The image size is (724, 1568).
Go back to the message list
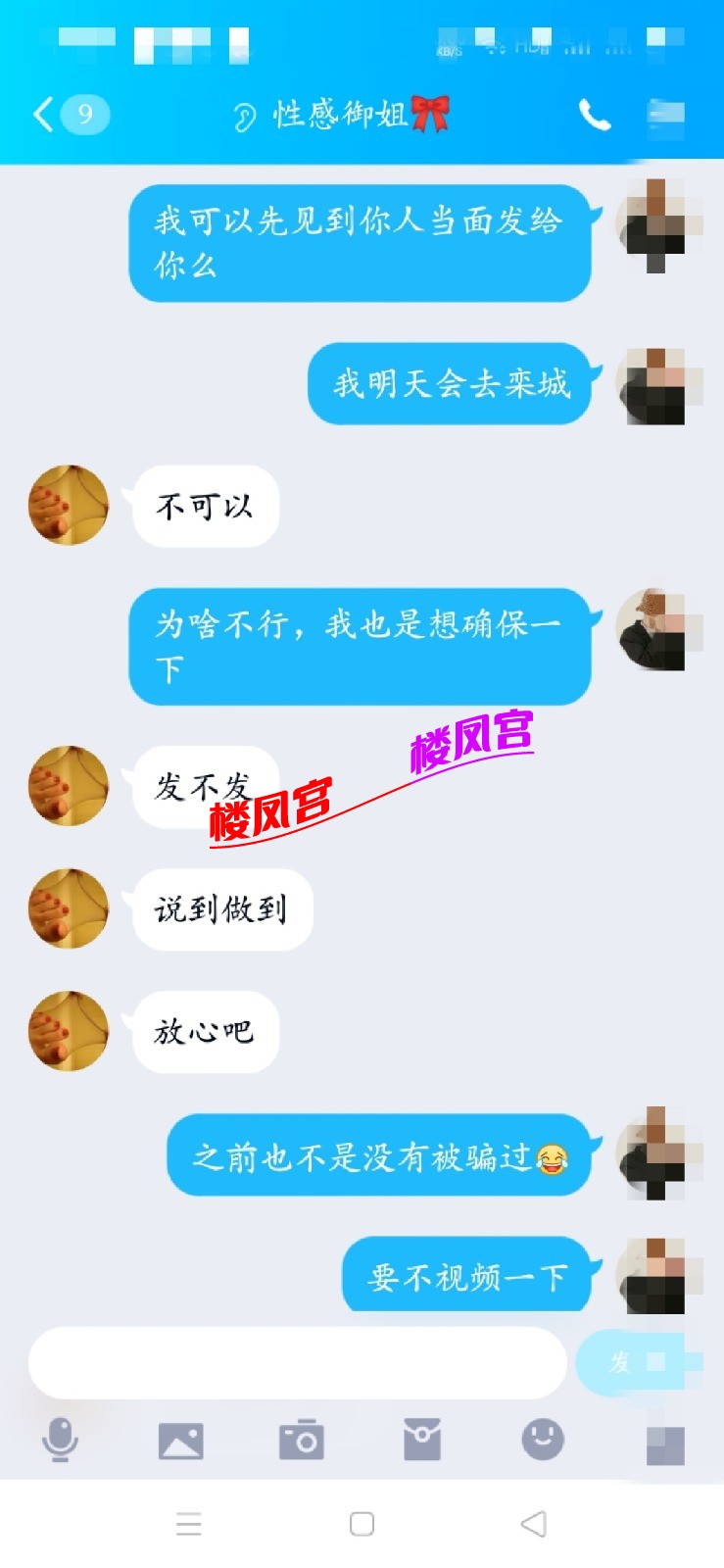[44, 115]
